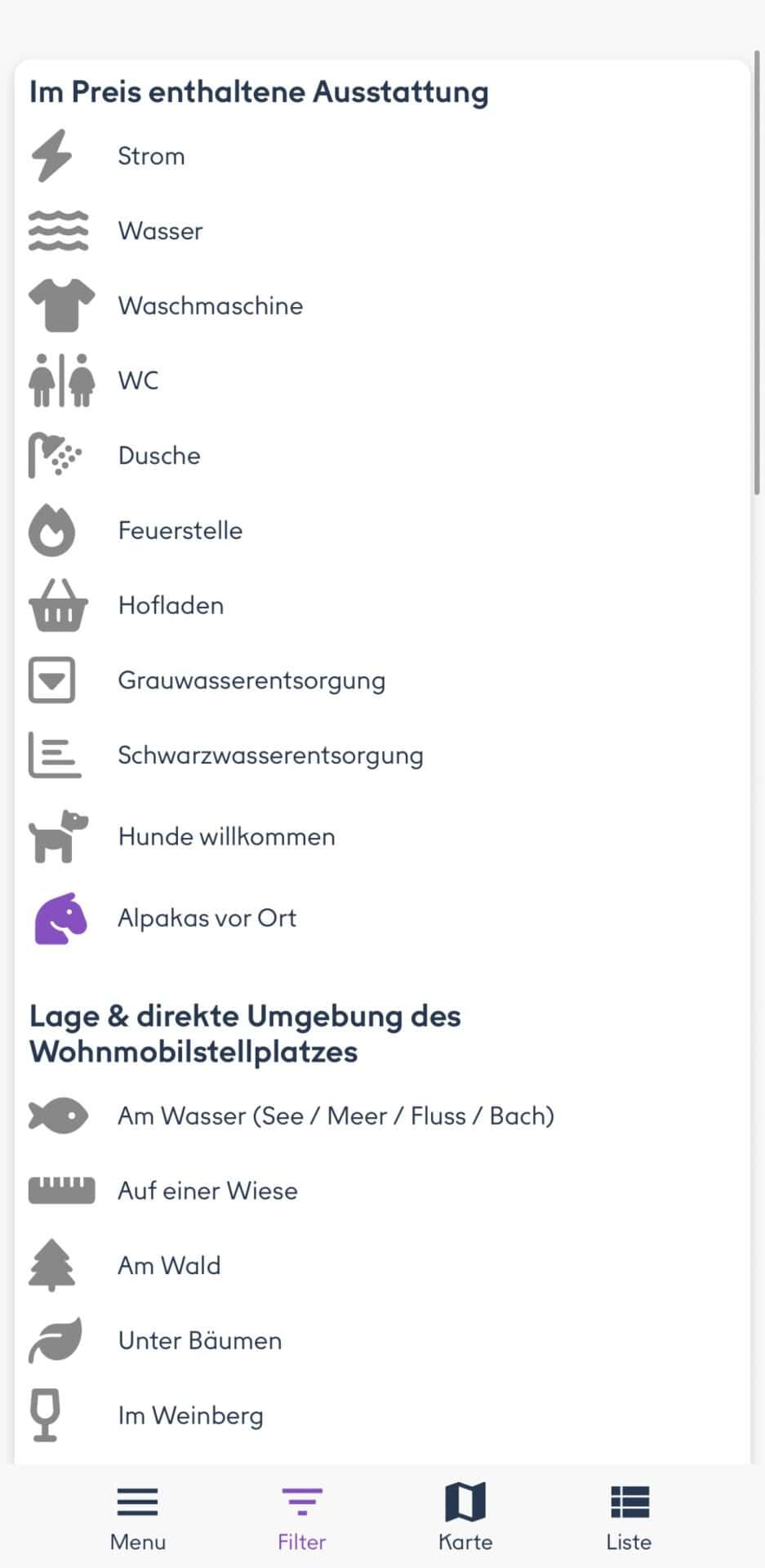The height and width of the screenshot is (1568, 765).
Task: Choose Auf einer Wiese filter
Action: (x=207, y=1191)
